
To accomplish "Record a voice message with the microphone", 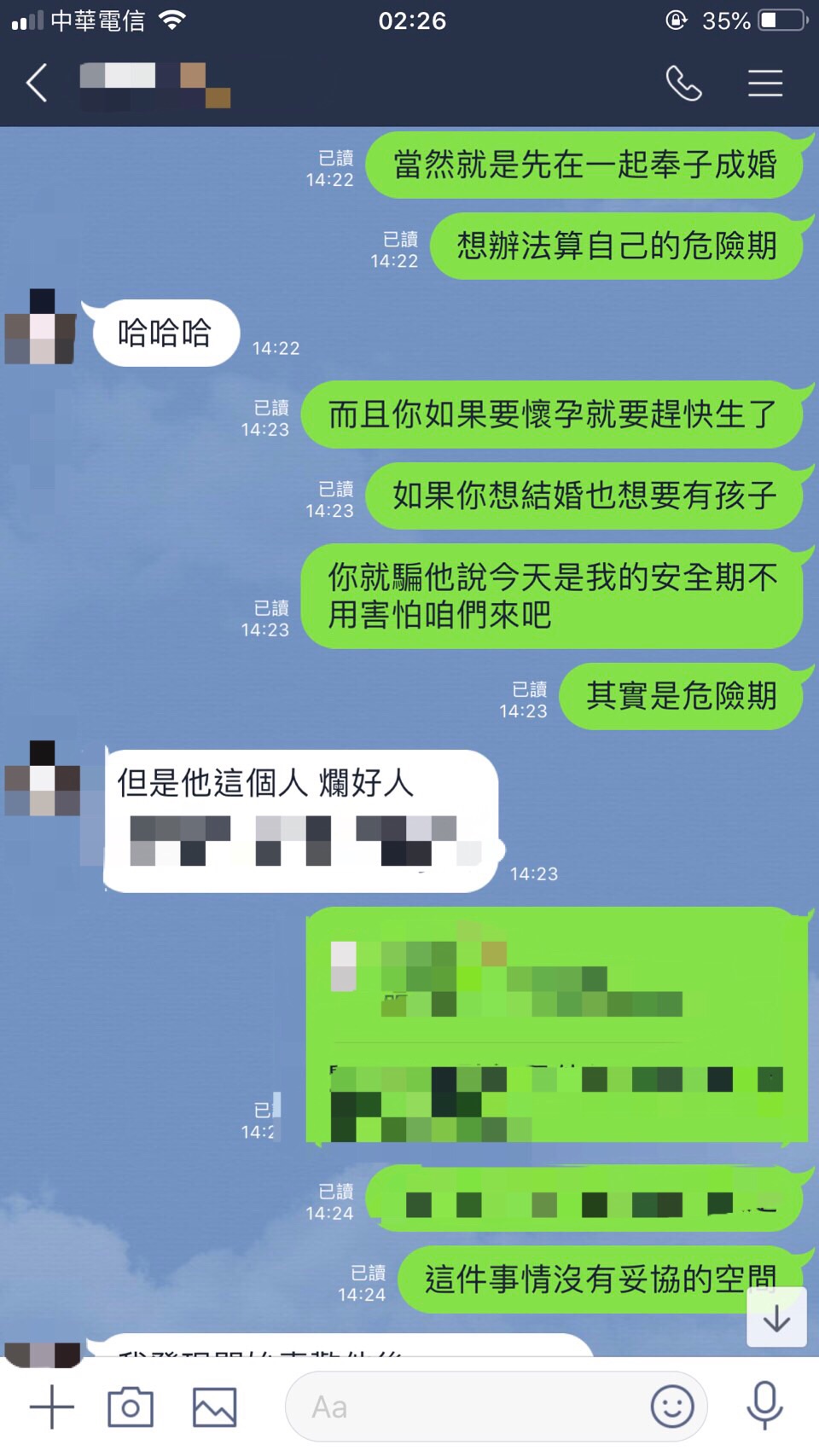I will tap(764, 1406).
